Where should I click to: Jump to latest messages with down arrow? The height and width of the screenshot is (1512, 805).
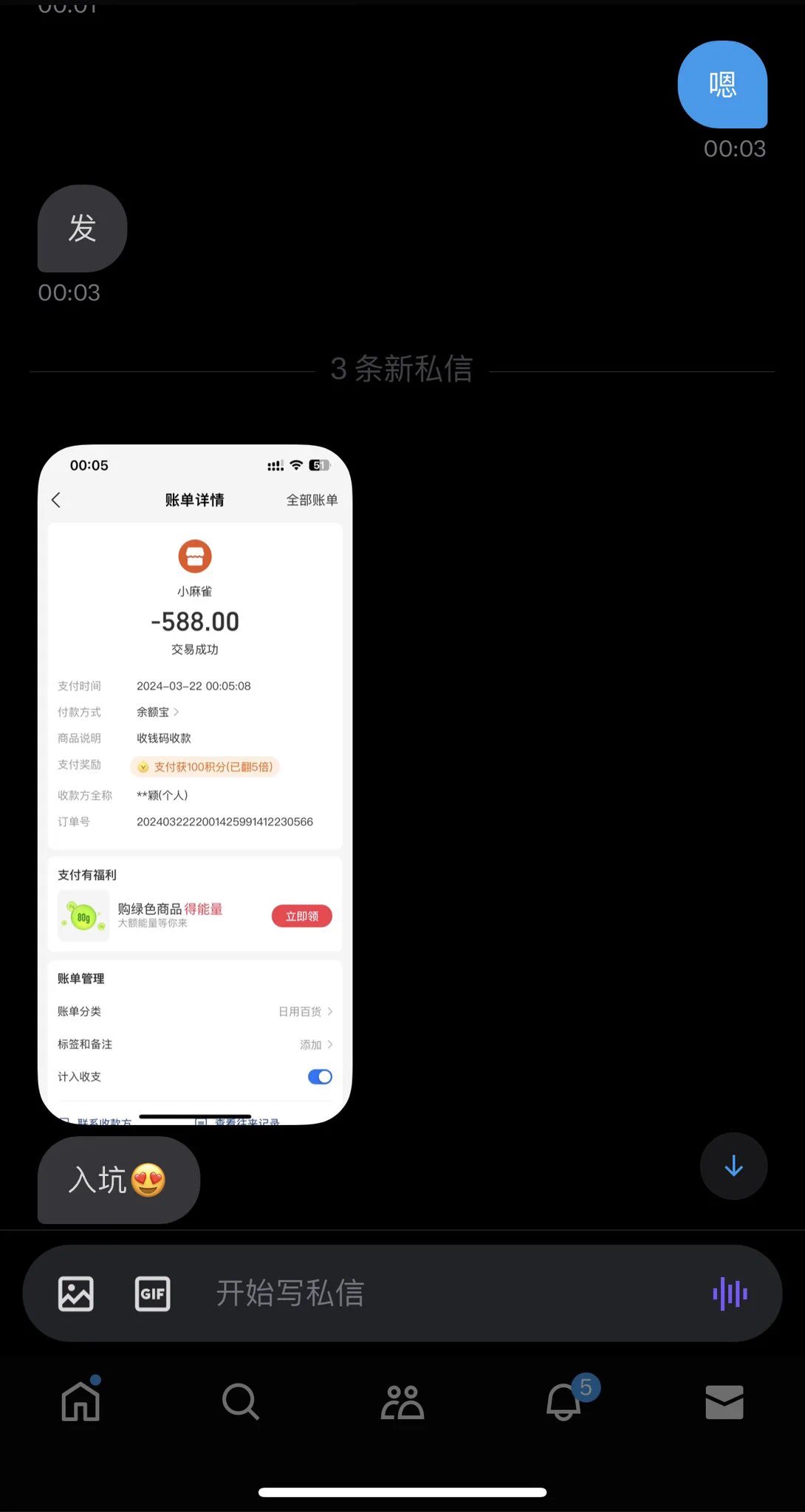(x=733, y=1166)
